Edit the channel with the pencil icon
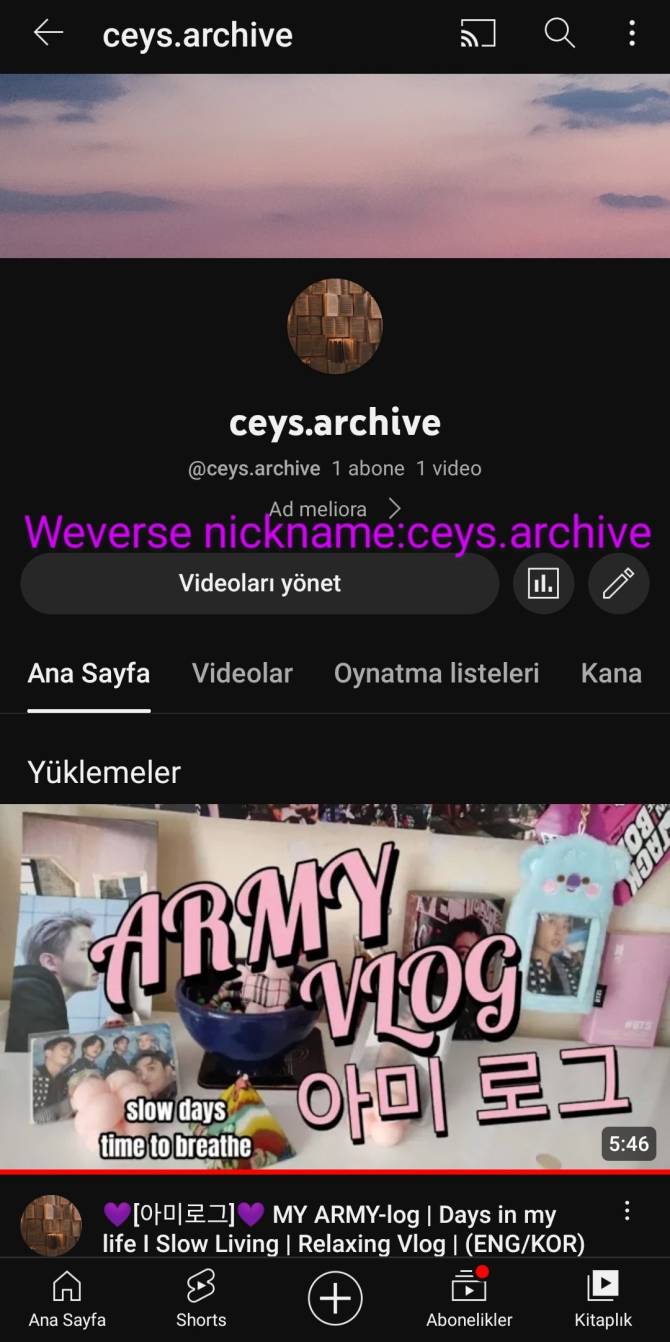This screenshot has width=670, height=1342. point(618,584)
